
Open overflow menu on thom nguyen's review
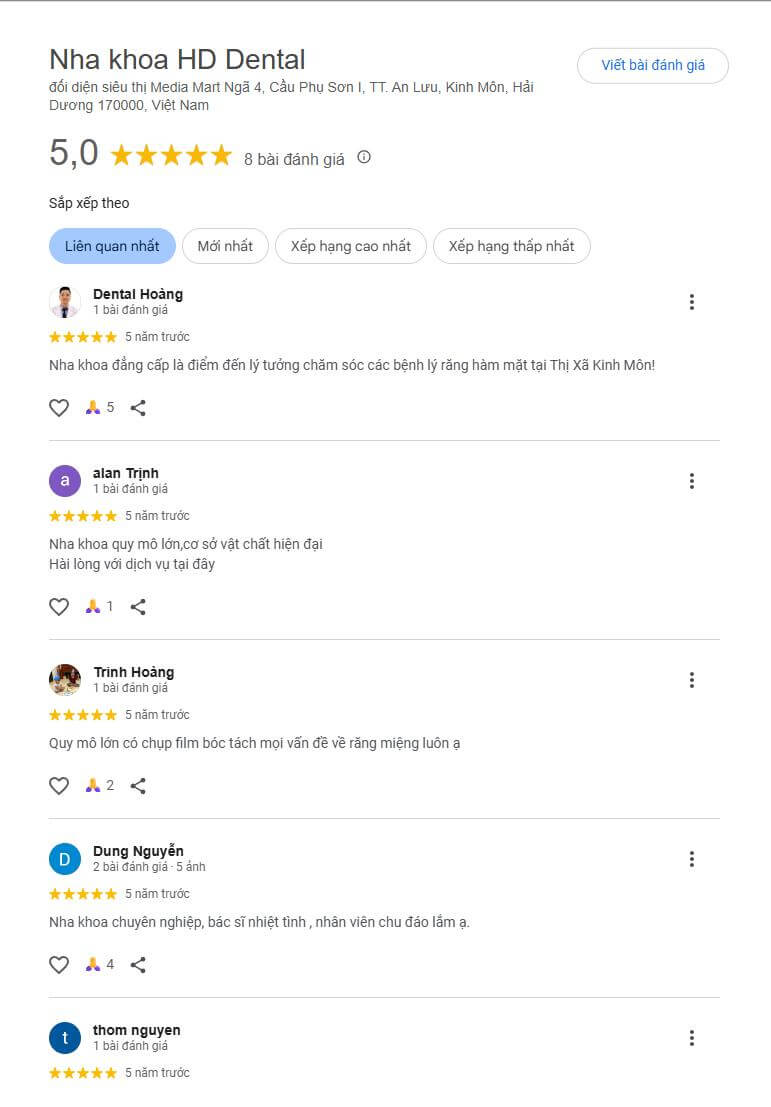click(x=691, y=1038)
